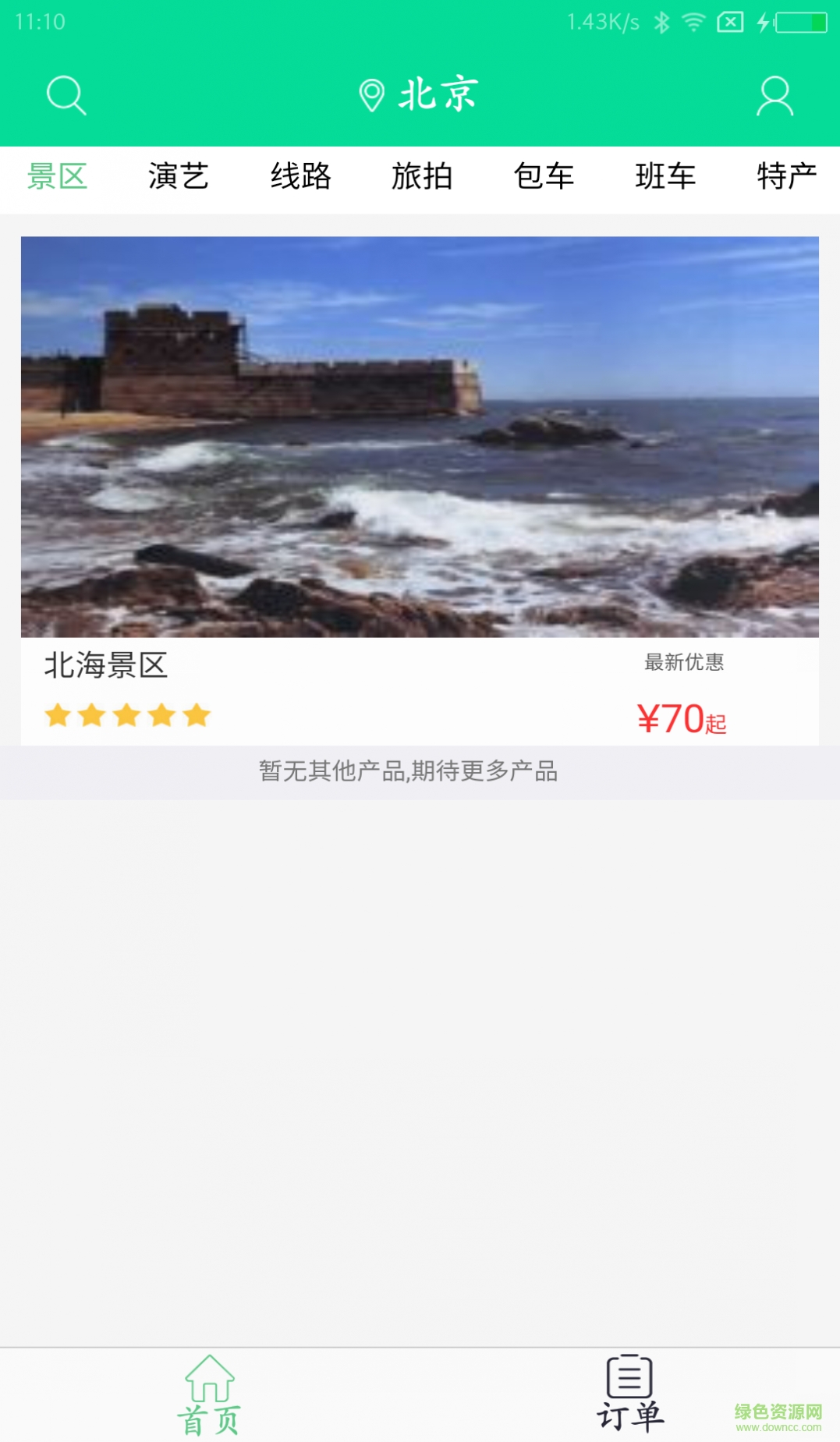
Task: Change the city from 北京
Action: (x=420, y=95)
